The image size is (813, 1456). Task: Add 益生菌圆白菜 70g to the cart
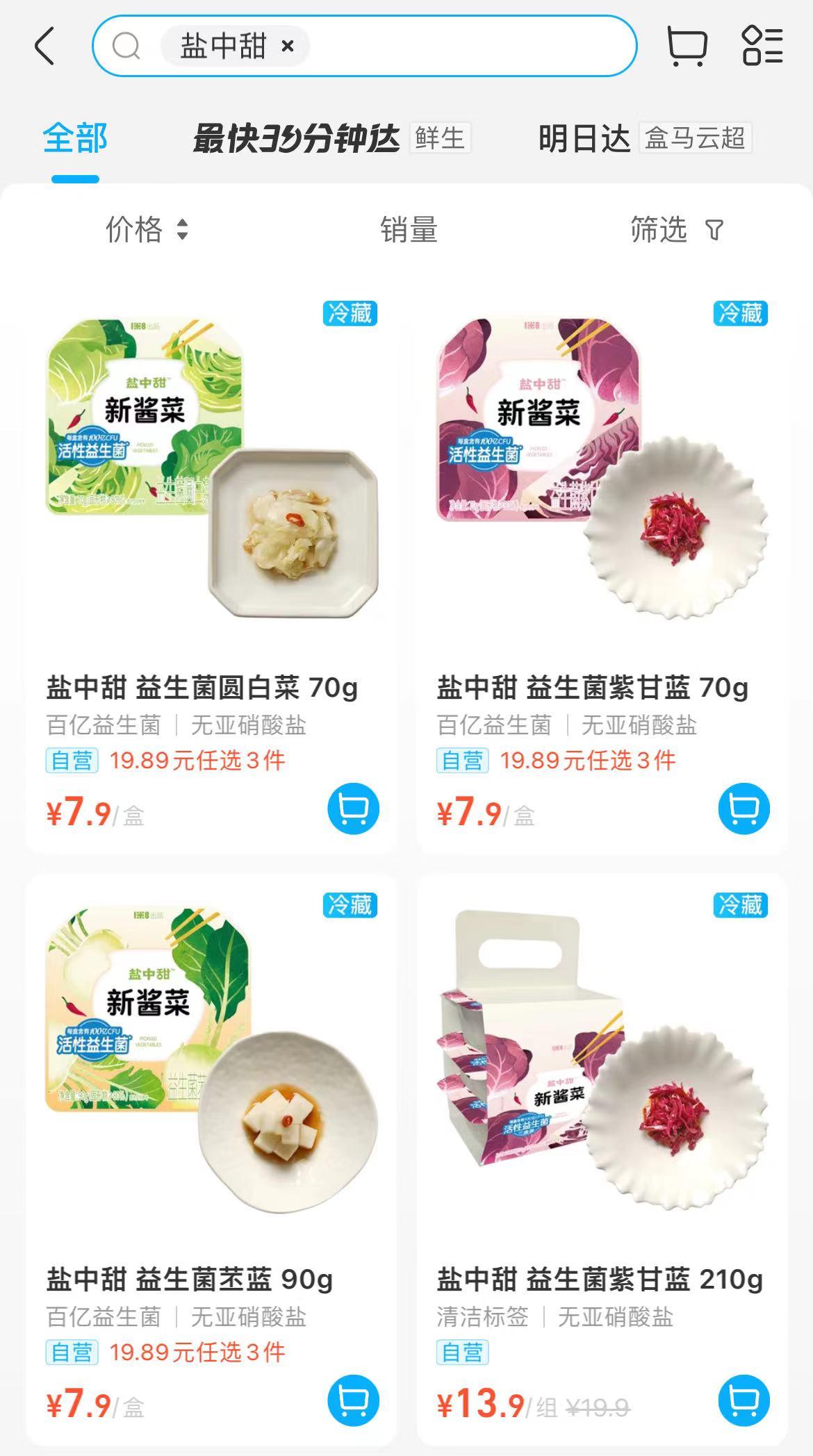[x=353, y=809]
